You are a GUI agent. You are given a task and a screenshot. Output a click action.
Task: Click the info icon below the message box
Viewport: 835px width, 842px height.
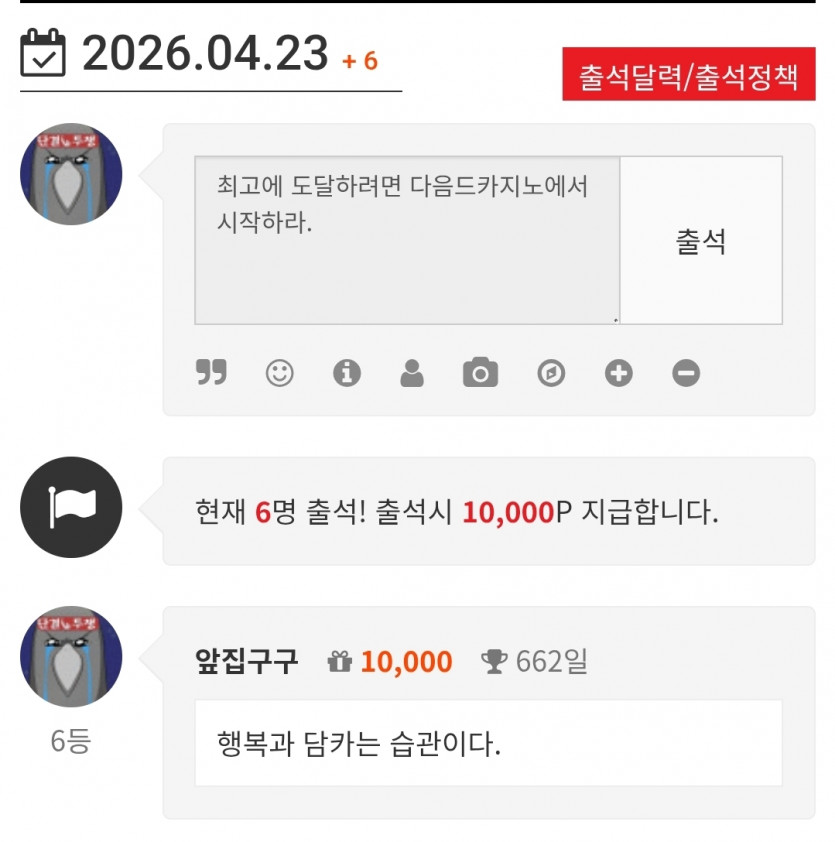[x=347, y=372]
